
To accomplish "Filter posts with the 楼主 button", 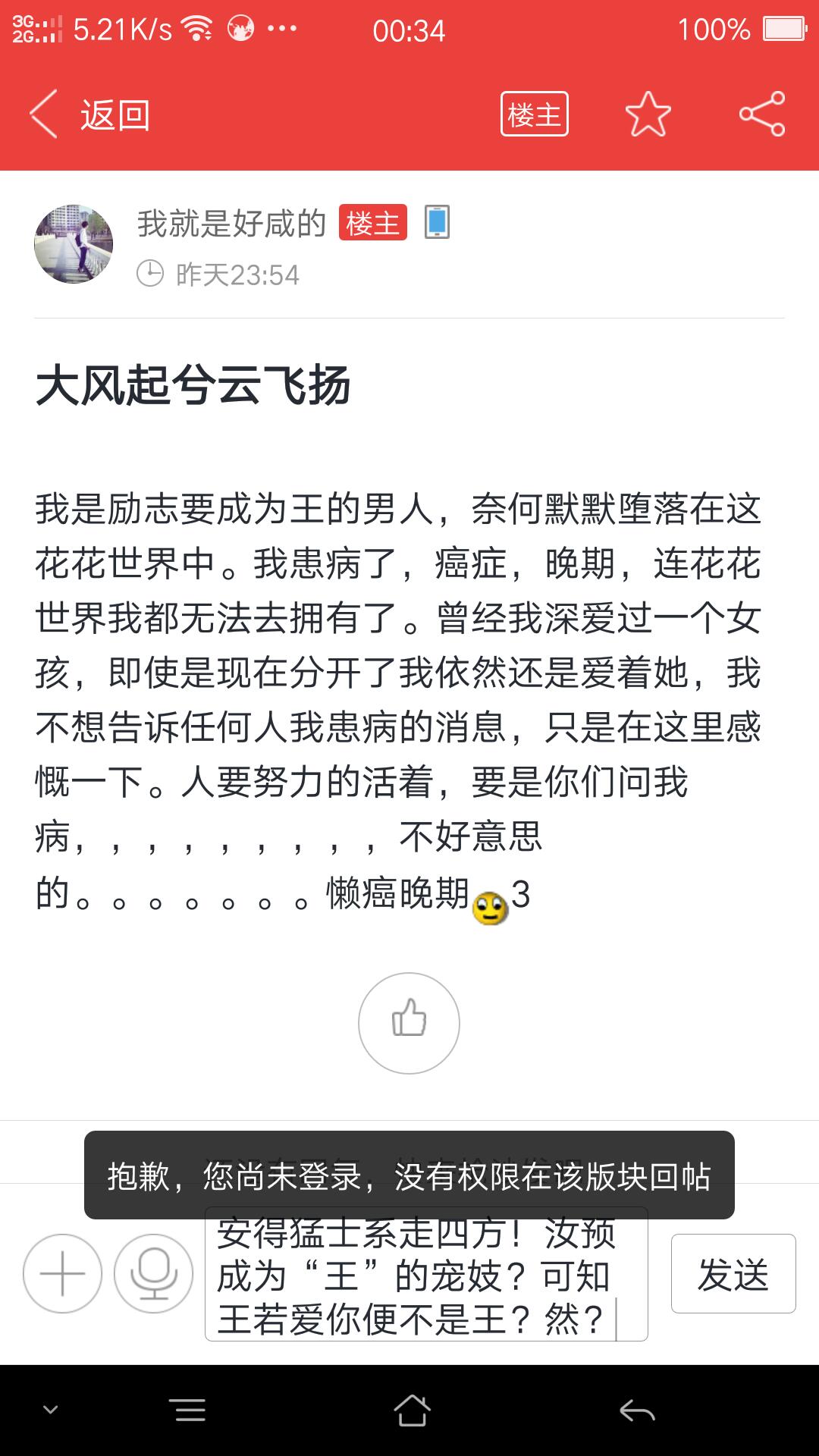I will click(x=534, y=115).
